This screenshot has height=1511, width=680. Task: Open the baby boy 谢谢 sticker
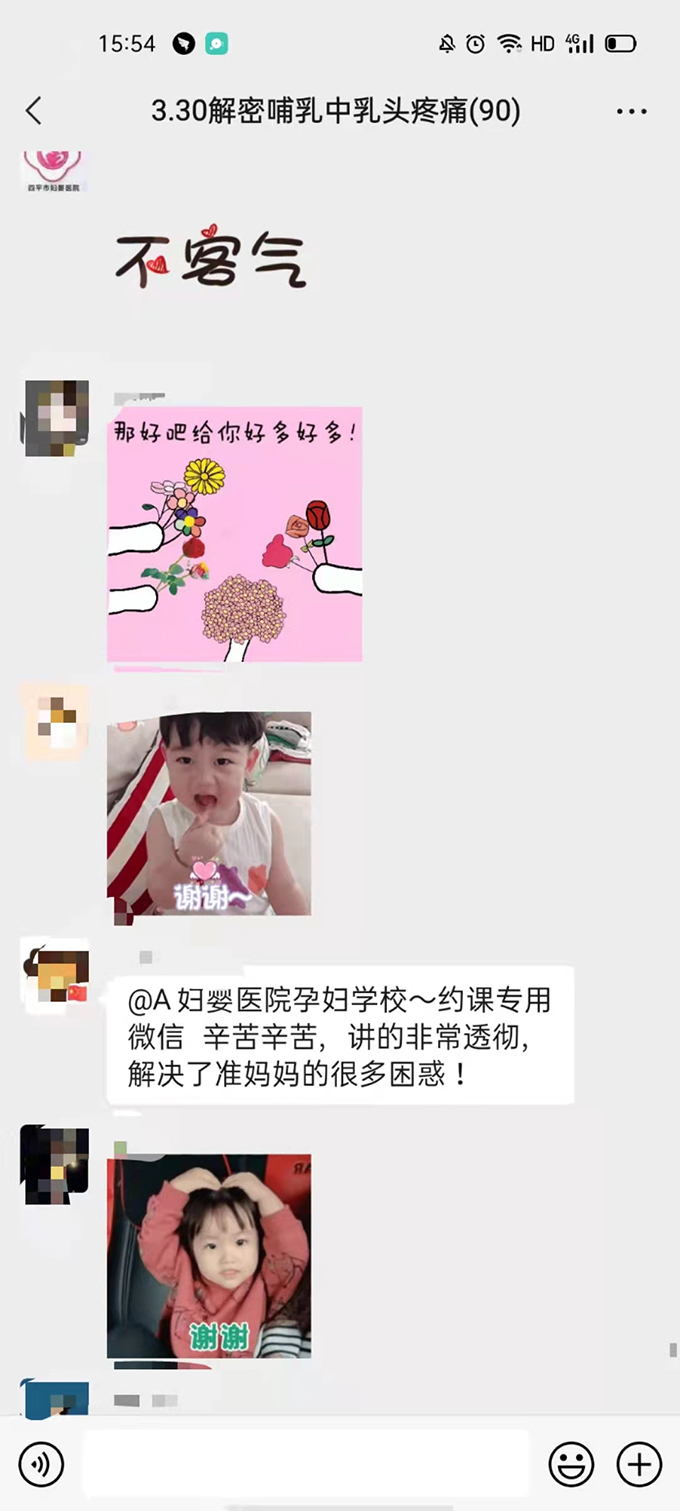[209, 813]
